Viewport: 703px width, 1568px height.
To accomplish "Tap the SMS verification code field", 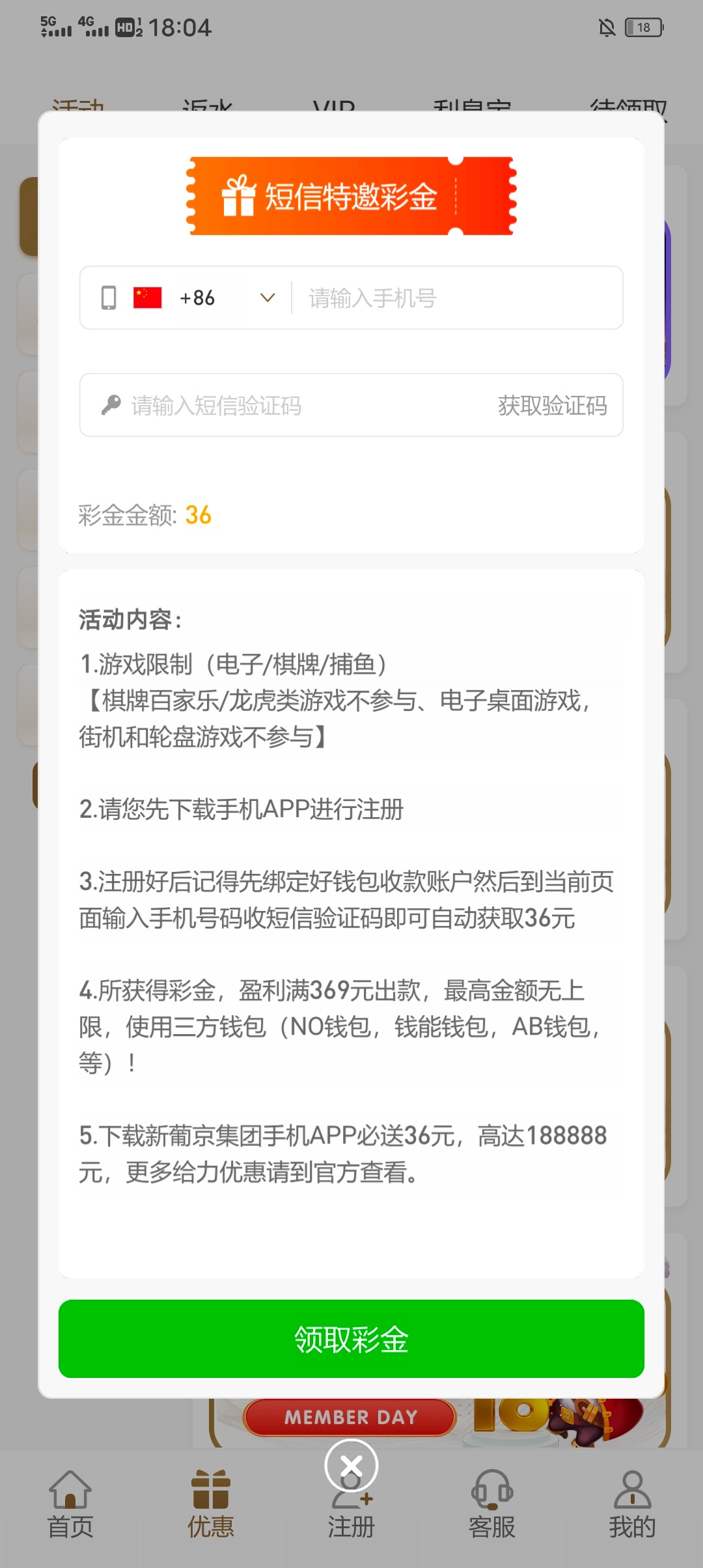I will click(x=293, y=406).
